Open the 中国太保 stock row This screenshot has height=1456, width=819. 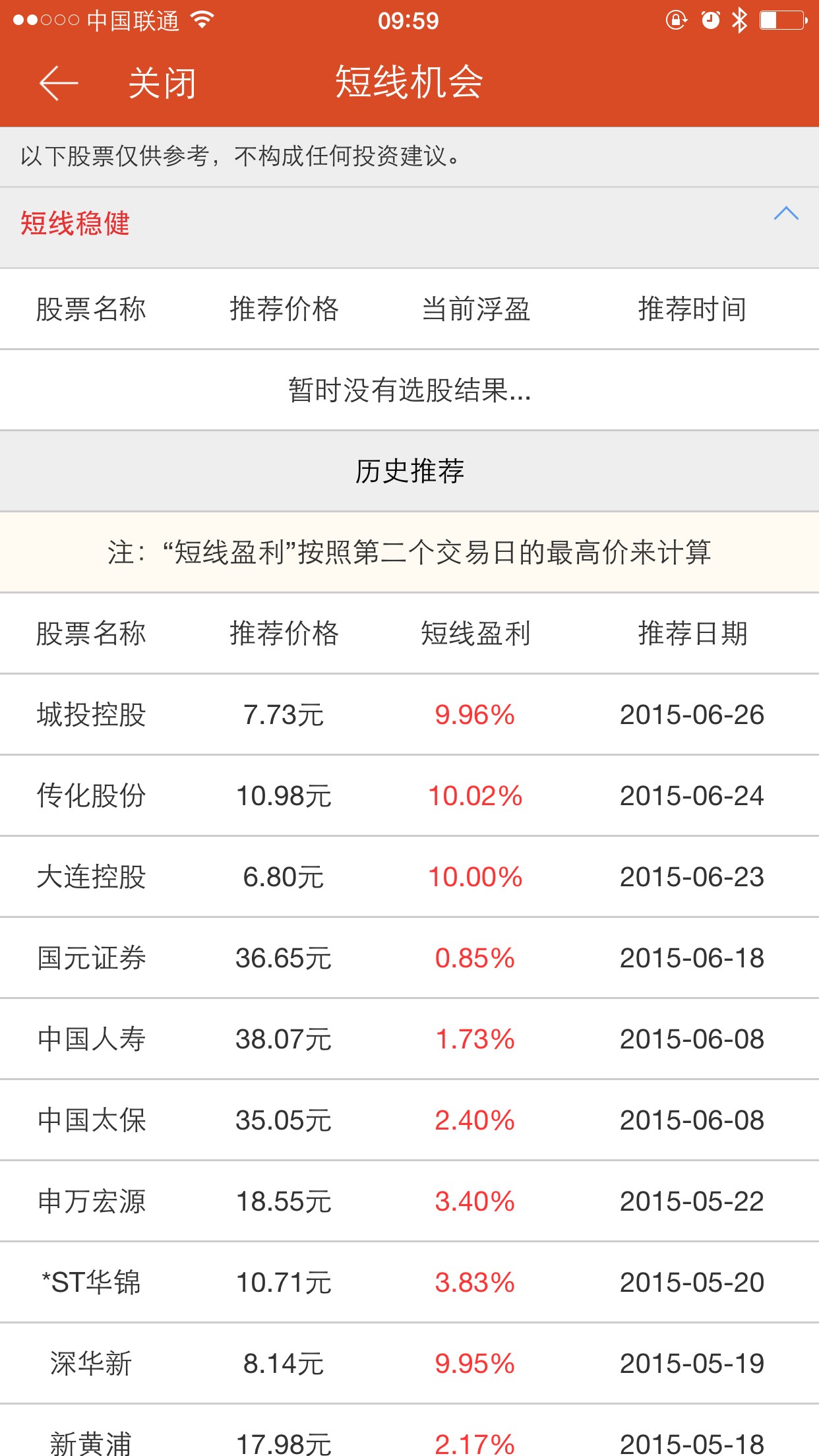point(409,1120)
